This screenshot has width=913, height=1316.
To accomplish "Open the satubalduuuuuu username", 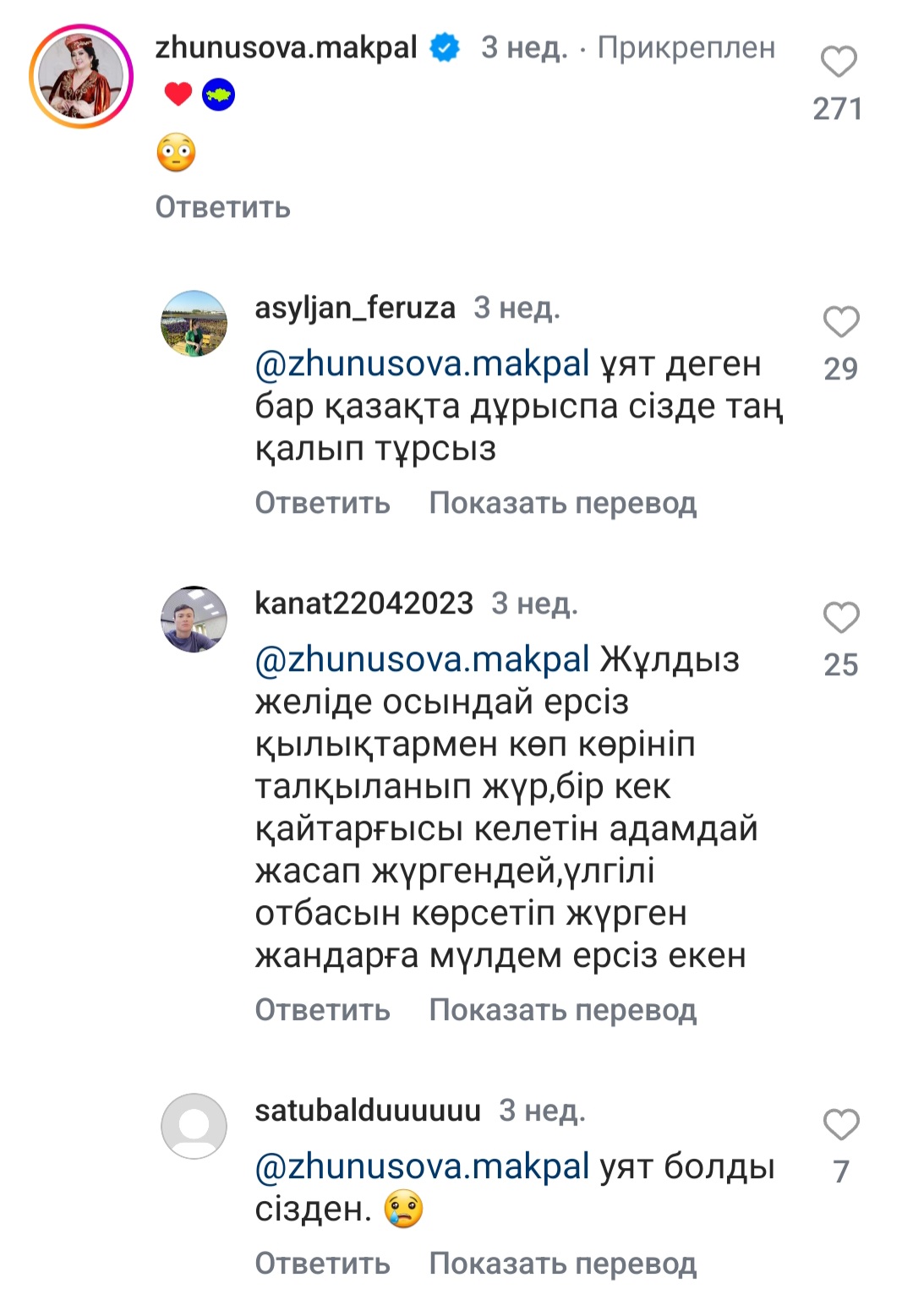I will point(368,1111).
